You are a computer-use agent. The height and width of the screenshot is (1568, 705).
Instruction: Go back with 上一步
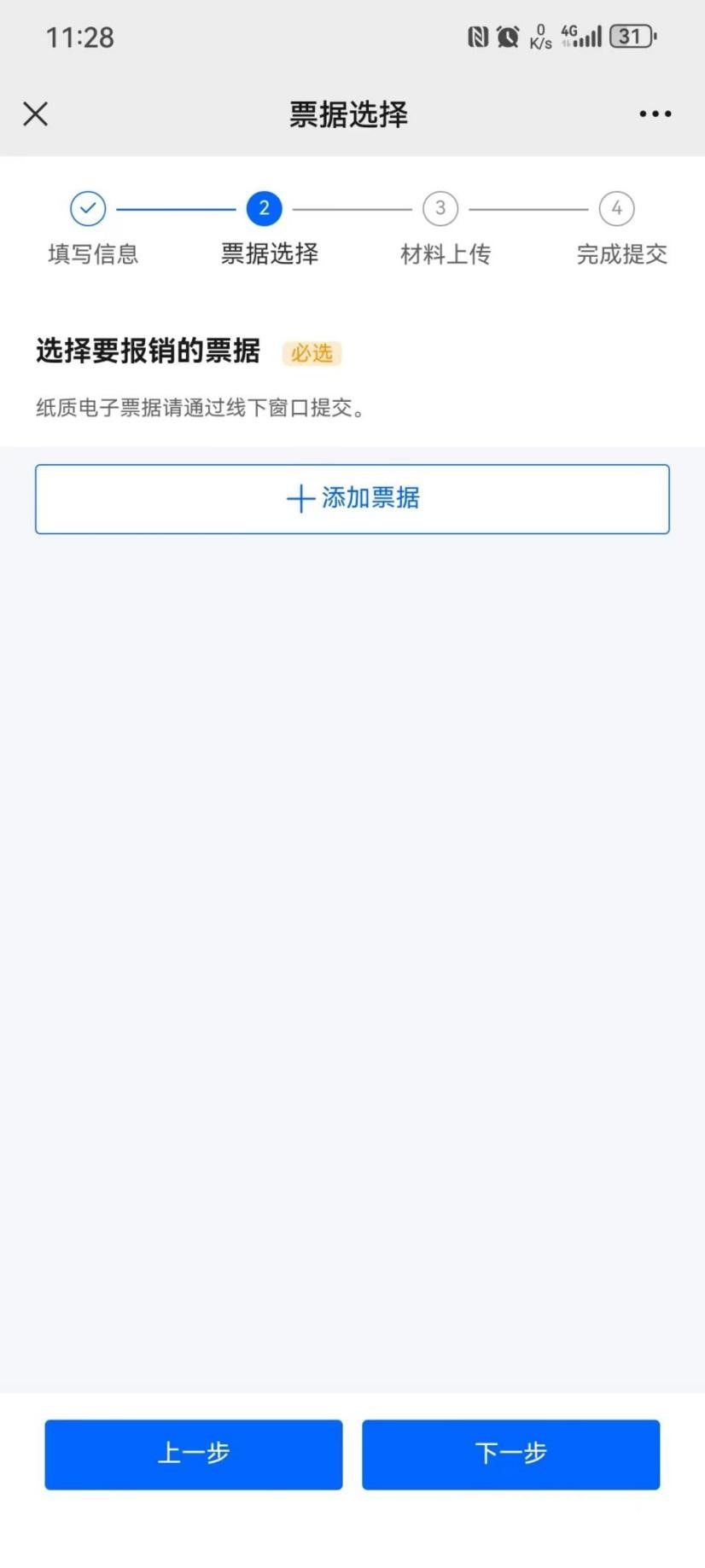(194, 1454)
